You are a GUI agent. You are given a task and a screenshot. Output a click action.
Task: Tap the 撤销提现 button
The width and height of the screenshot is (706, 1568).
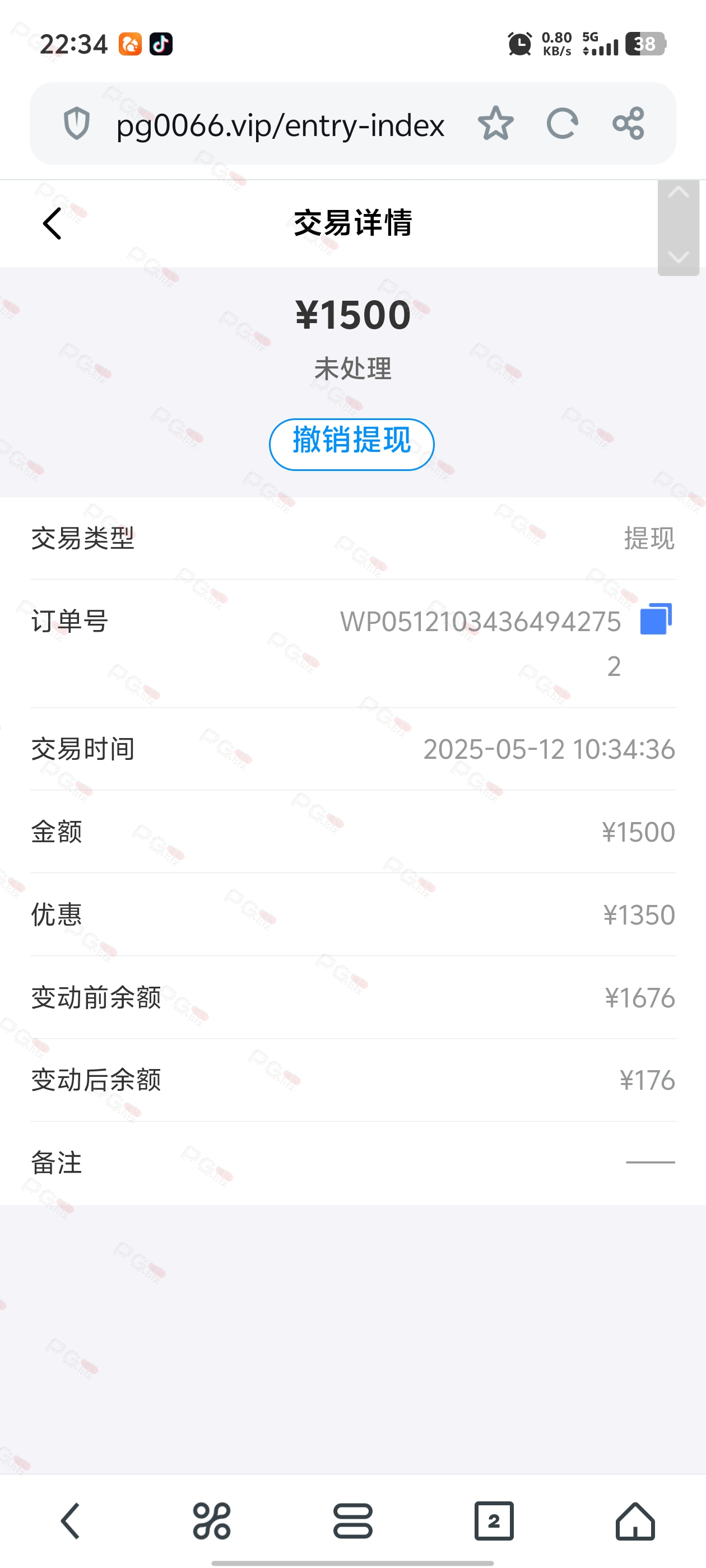coord(351,444)
